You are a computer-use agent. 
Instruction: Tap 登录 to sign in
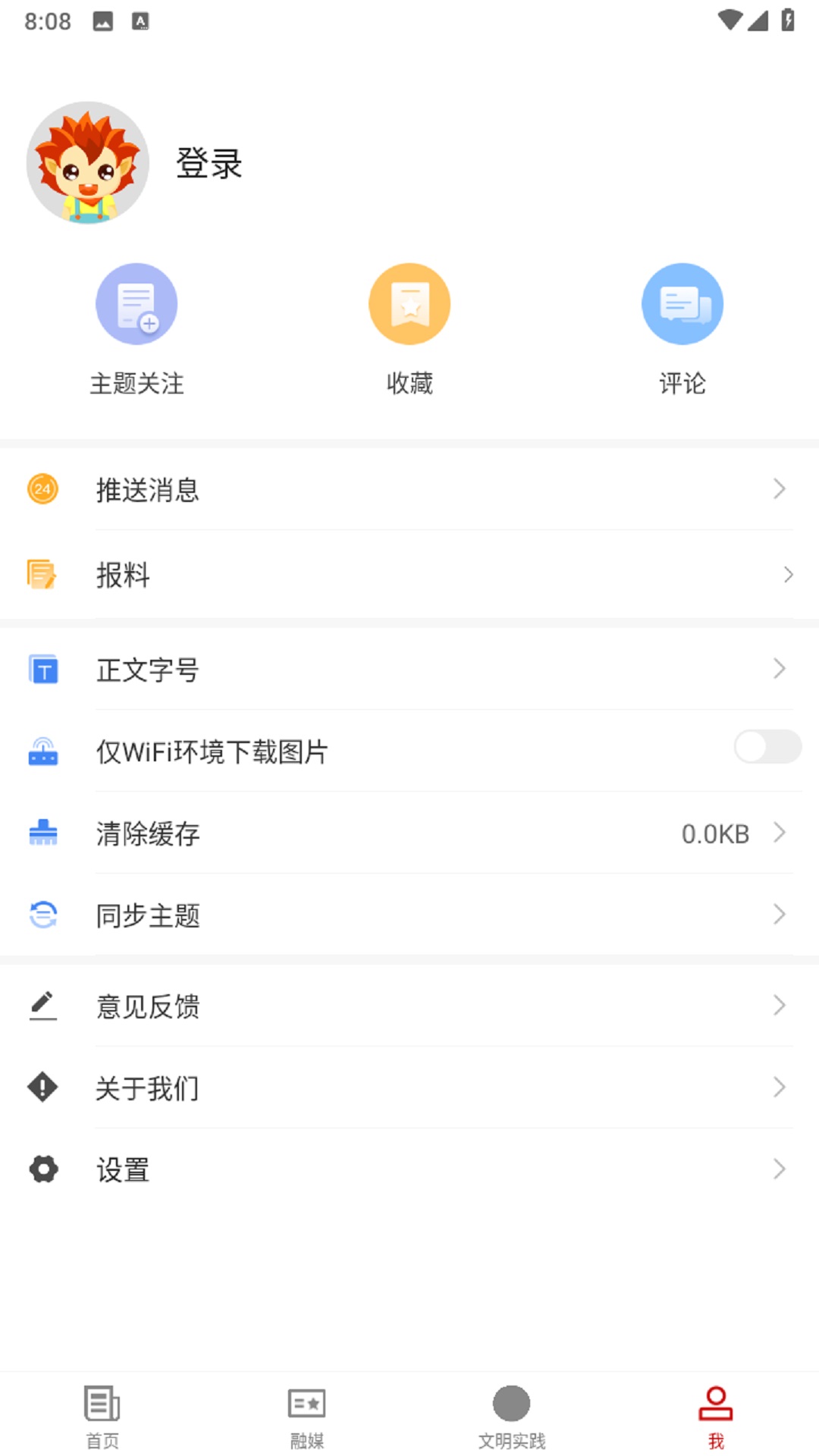(x=209, y=163)
